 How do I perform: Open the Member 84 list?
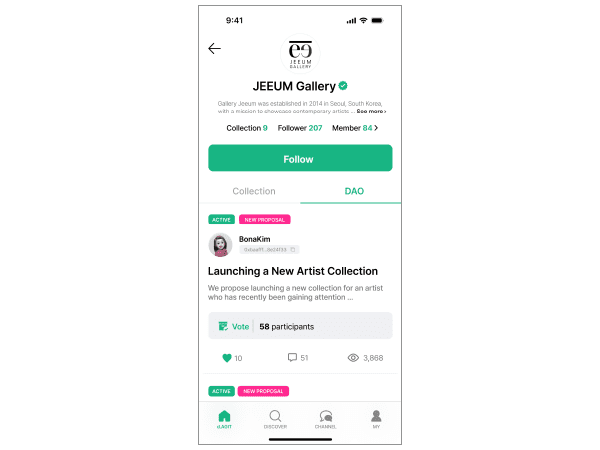pos(355,128)
